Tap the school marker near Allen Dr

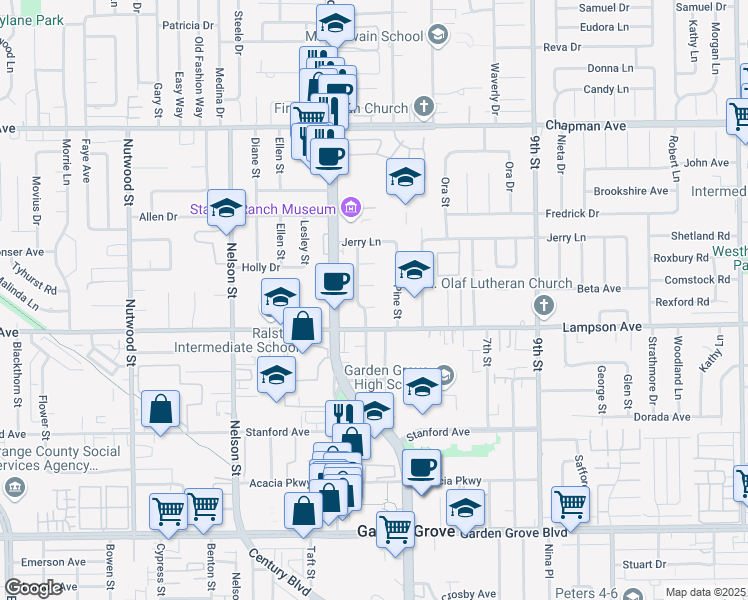[227, 209]
